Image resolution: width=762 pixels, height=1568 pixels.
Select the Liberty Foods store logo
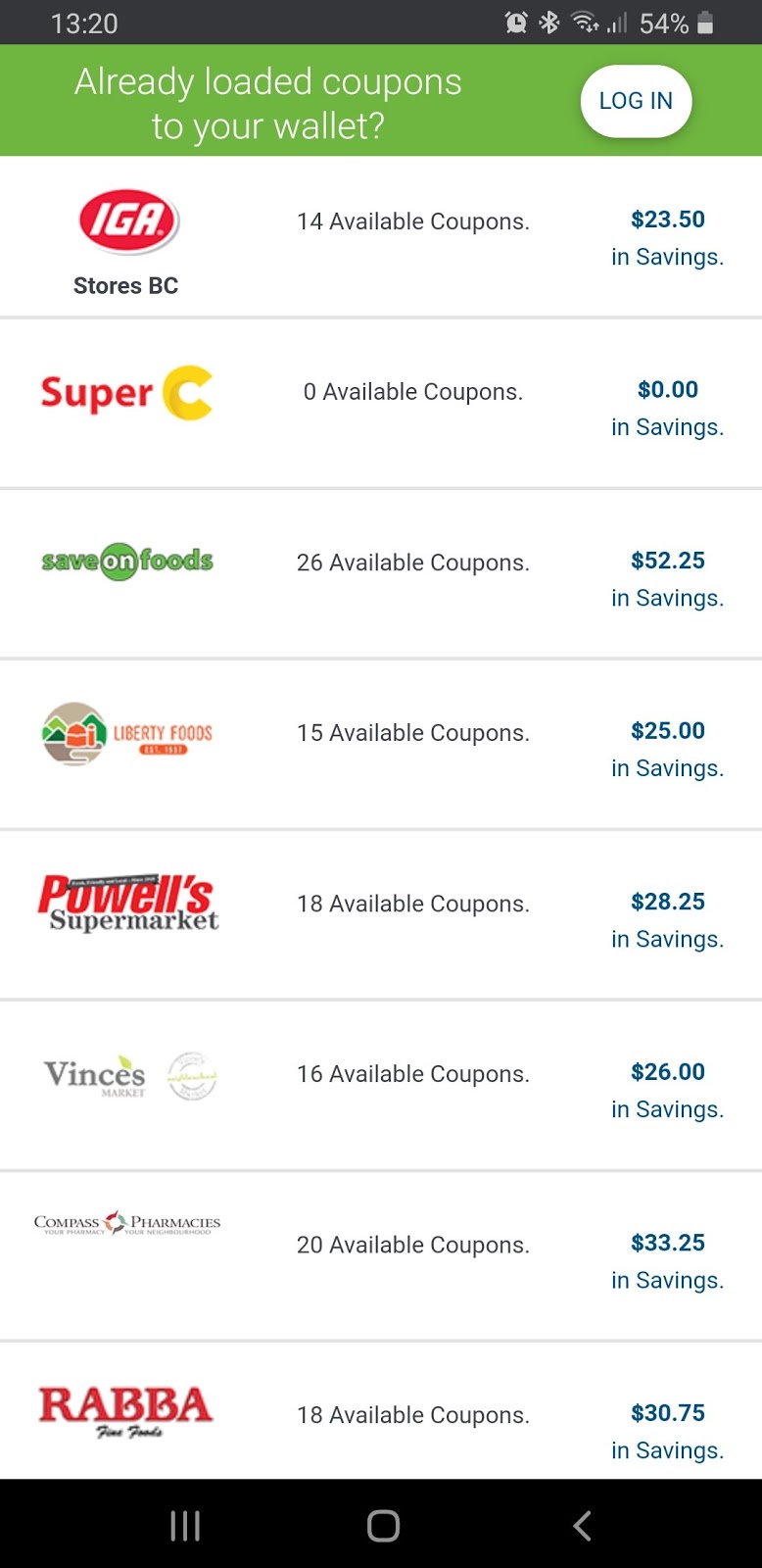pyautogui.click(x=129, y=733)
